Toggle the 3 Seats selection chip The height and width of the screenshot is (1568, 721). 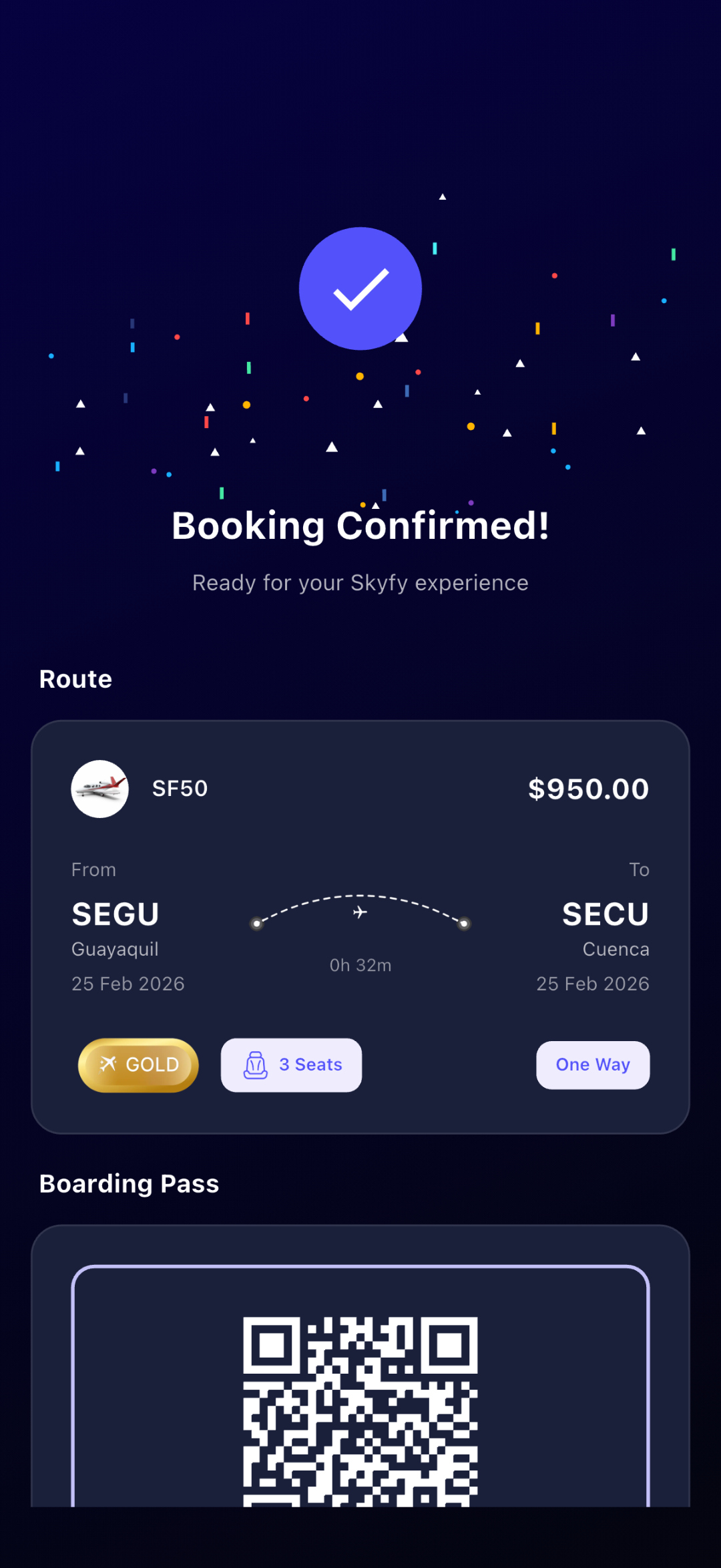coord(290,1064)
